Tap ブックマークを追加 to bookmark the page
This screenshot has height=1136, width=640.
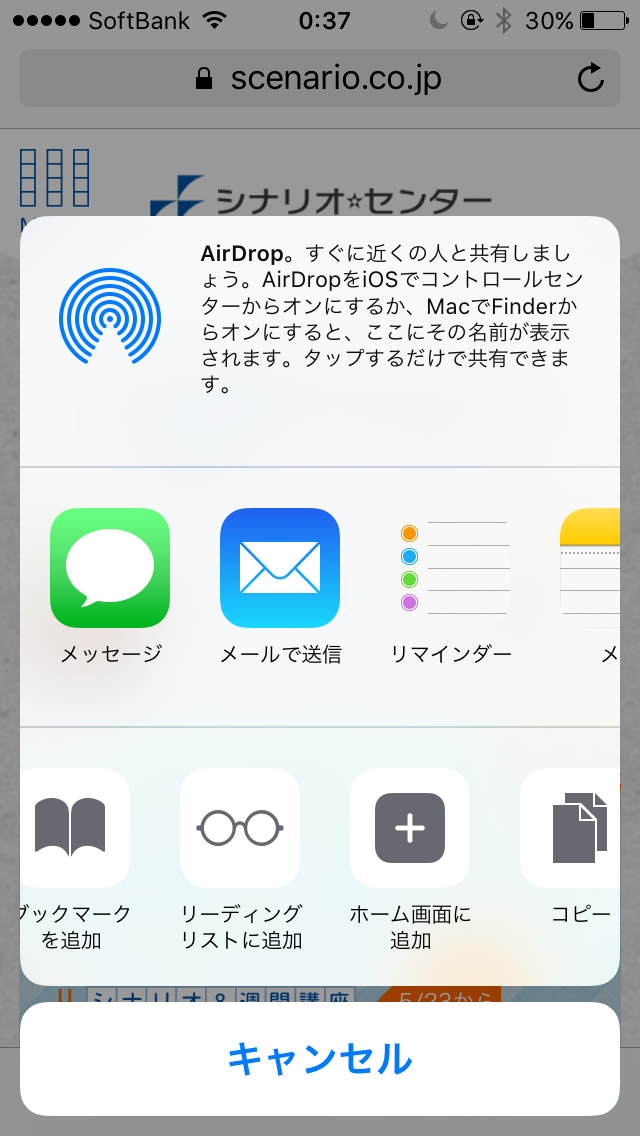(x=75, y=828)
